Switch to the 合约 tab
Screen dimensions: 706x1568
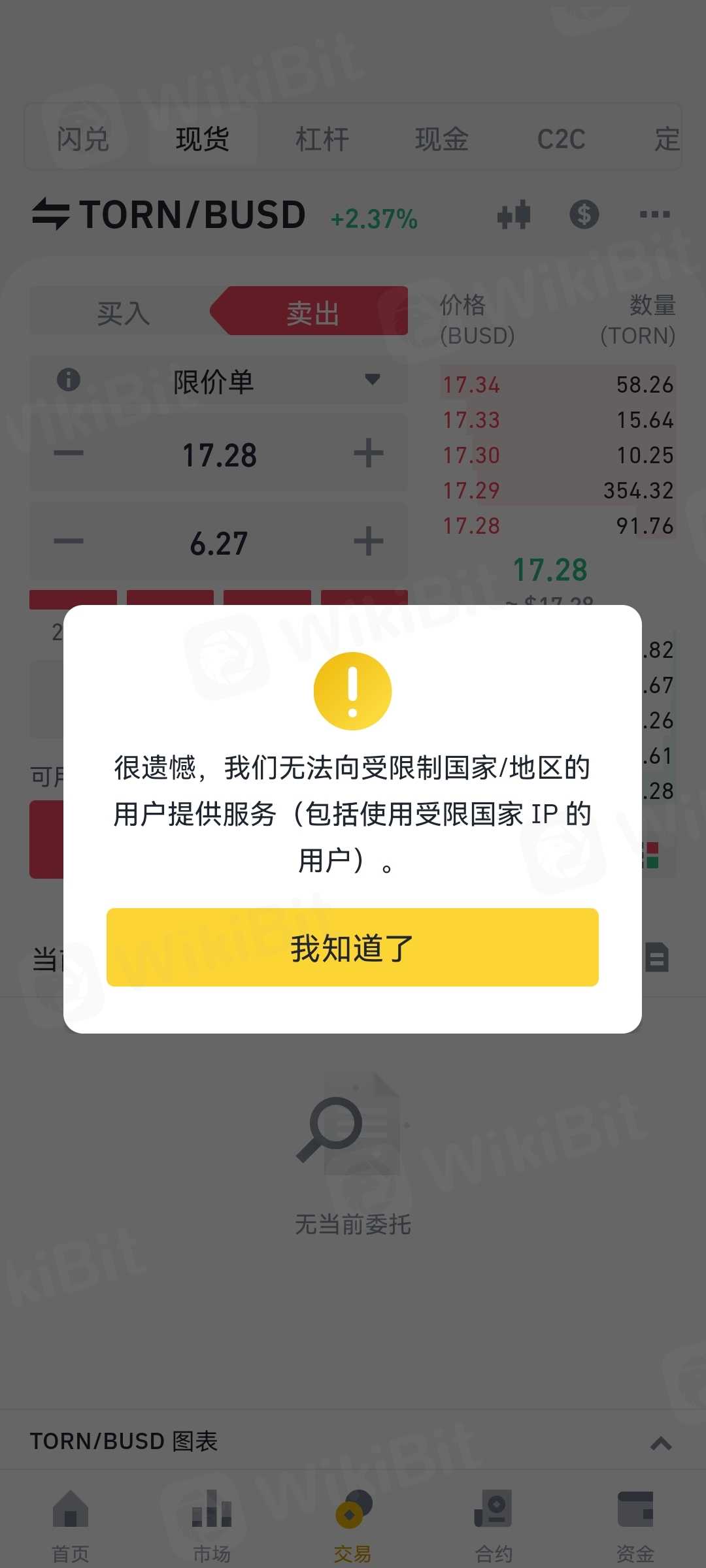494,1526
